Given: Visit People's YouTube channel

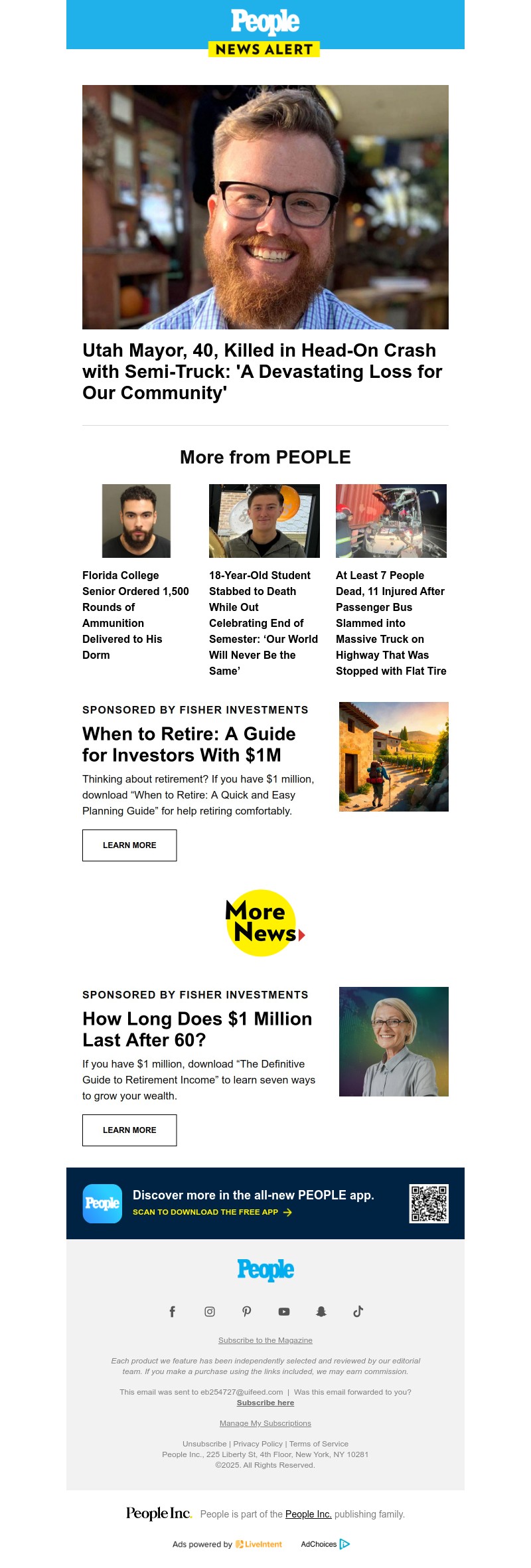Looking at the screenshot, I should click(284, 1312).
